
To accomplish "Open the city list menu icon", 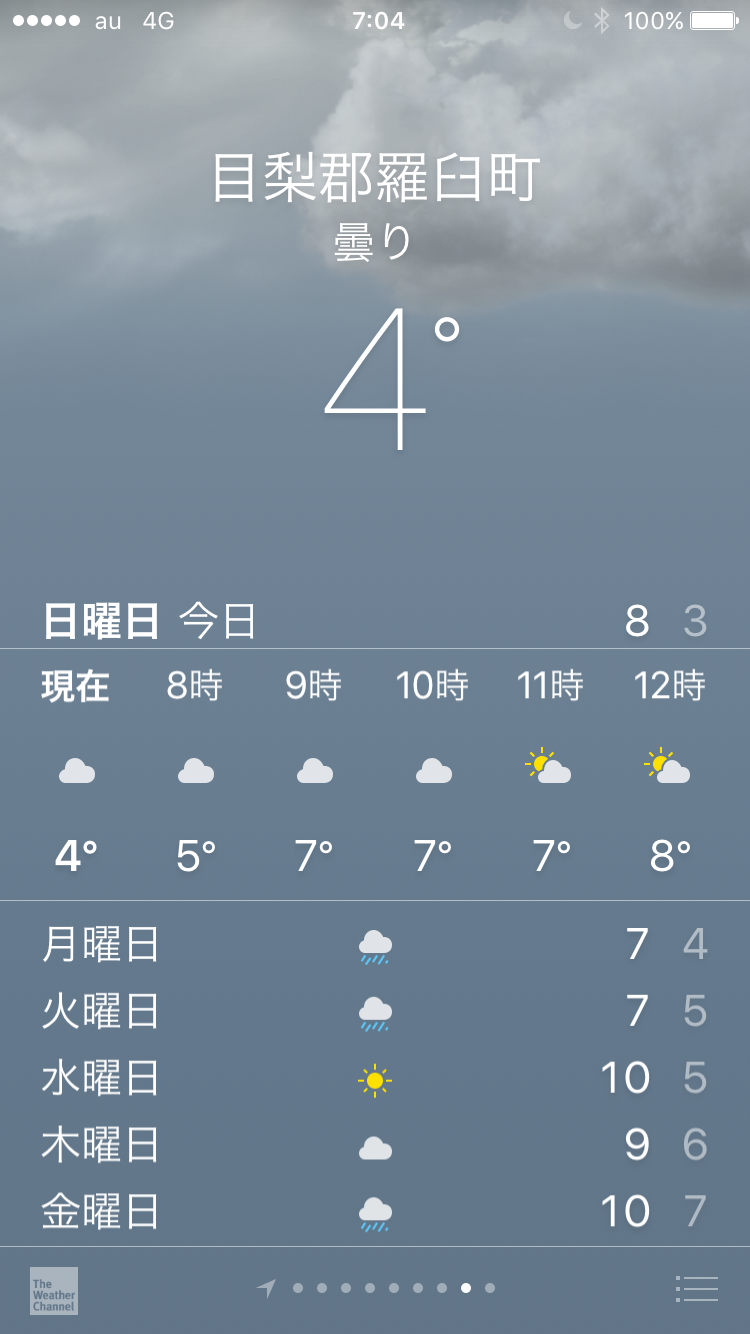I will pyautogui.click(x=697, y=1289).
